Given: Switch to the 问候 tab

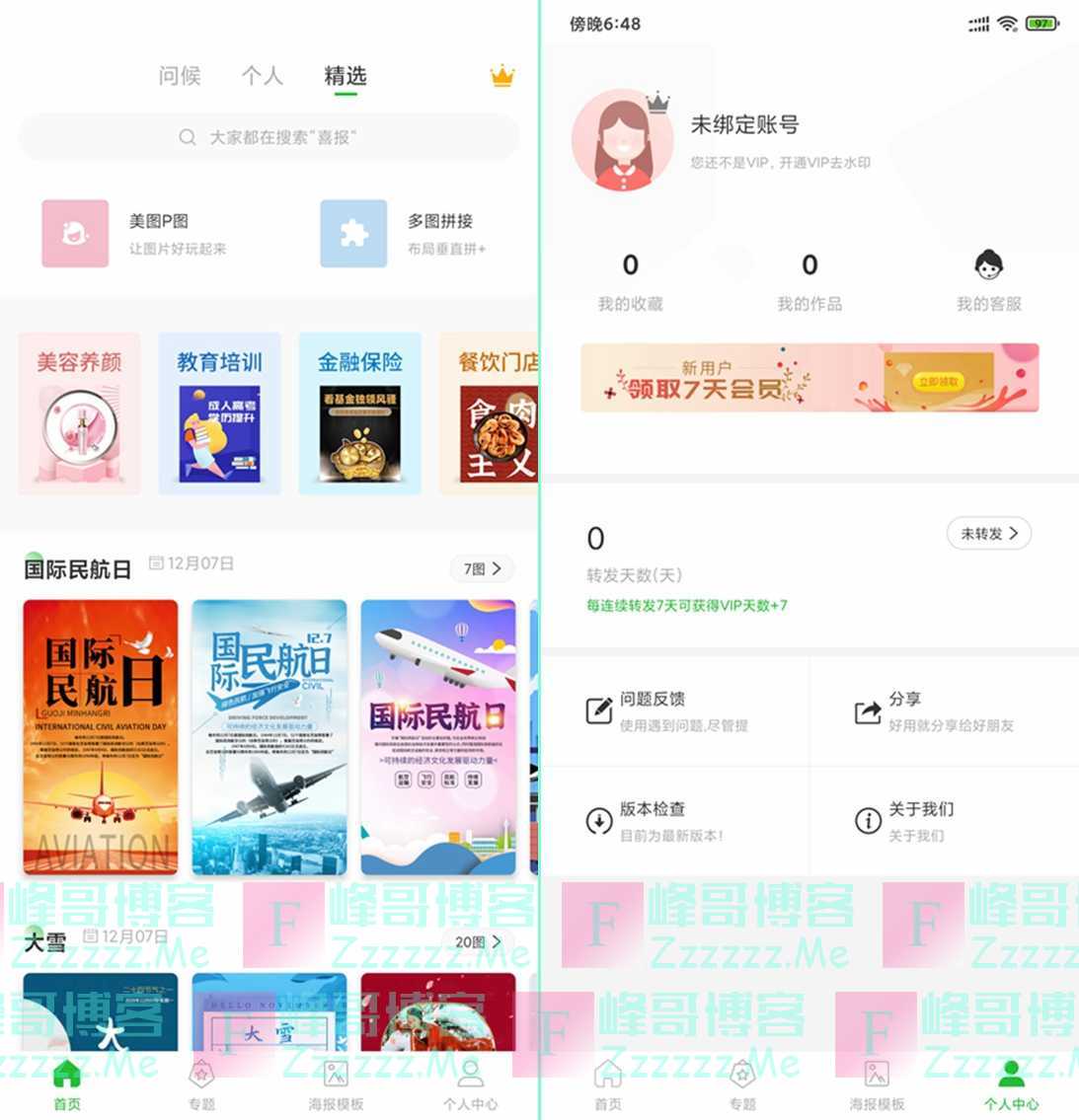Looking at the screenshot, I should coord(180,76).
